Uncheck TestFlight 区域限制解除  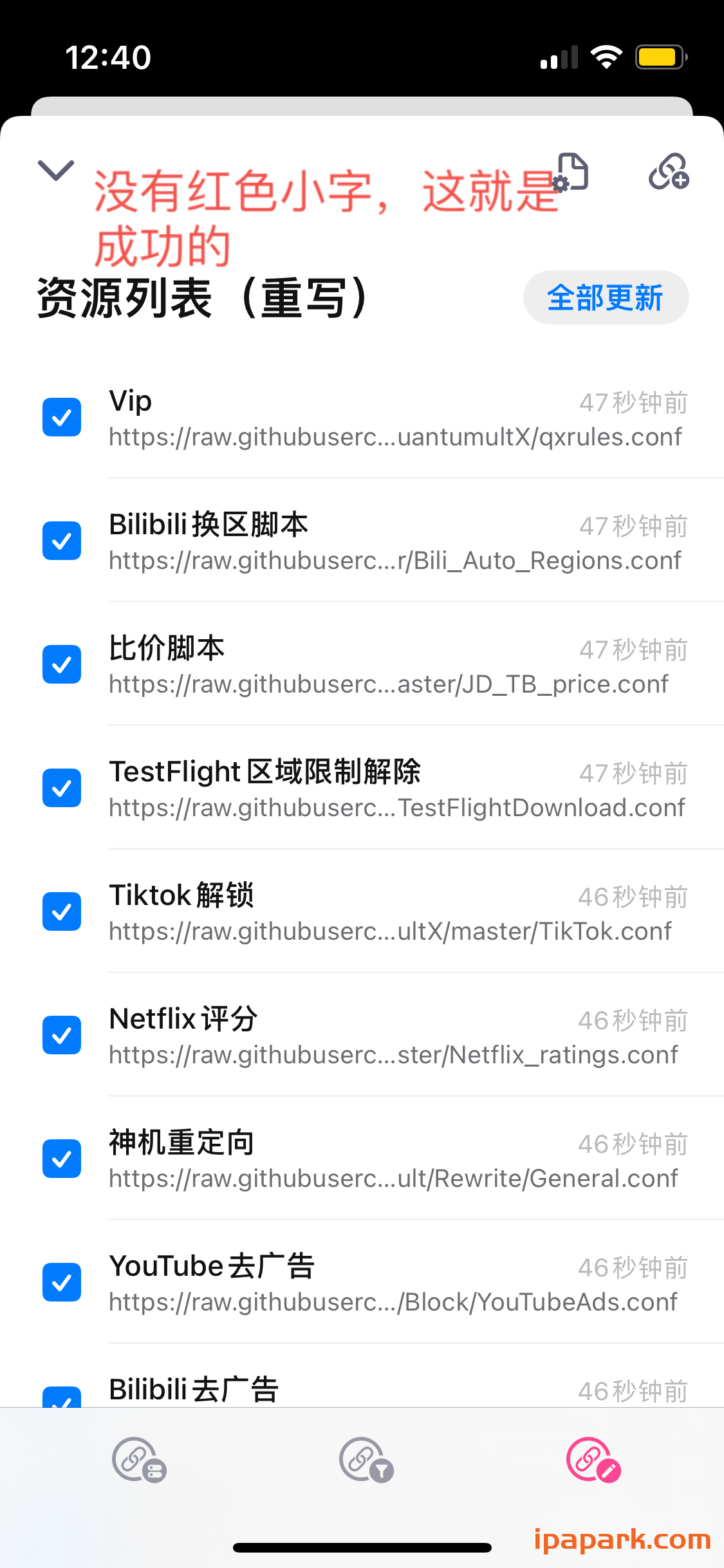tap(61, 788)
